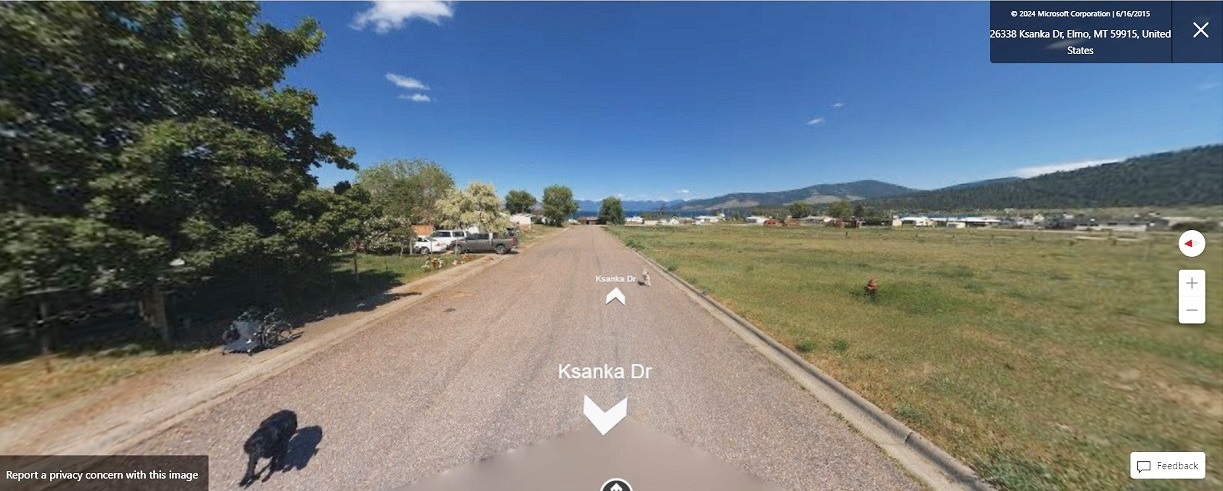Open the Feedback button

1167,466
